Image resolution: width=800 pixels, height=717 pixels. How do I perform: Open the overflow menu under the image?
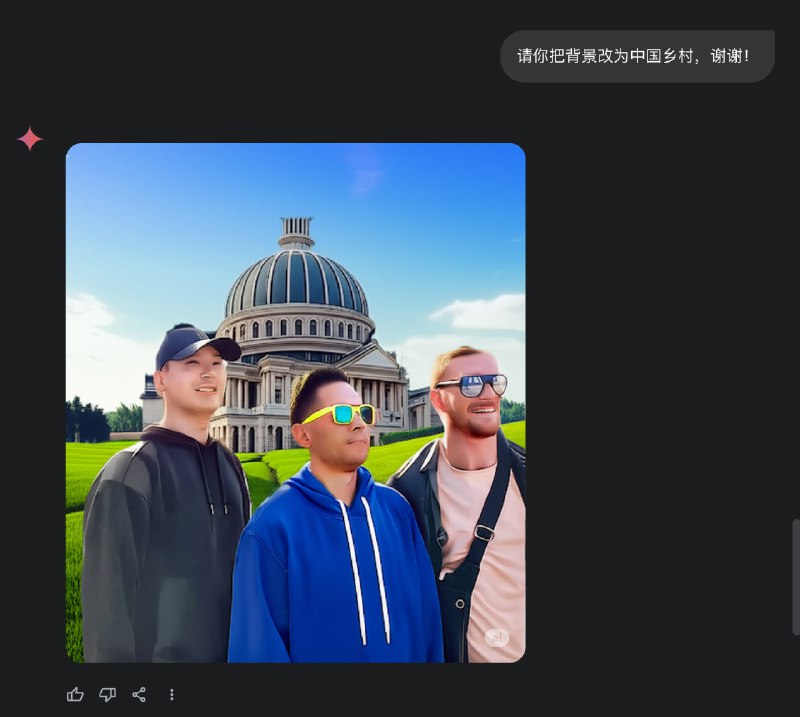pos(172,694)
